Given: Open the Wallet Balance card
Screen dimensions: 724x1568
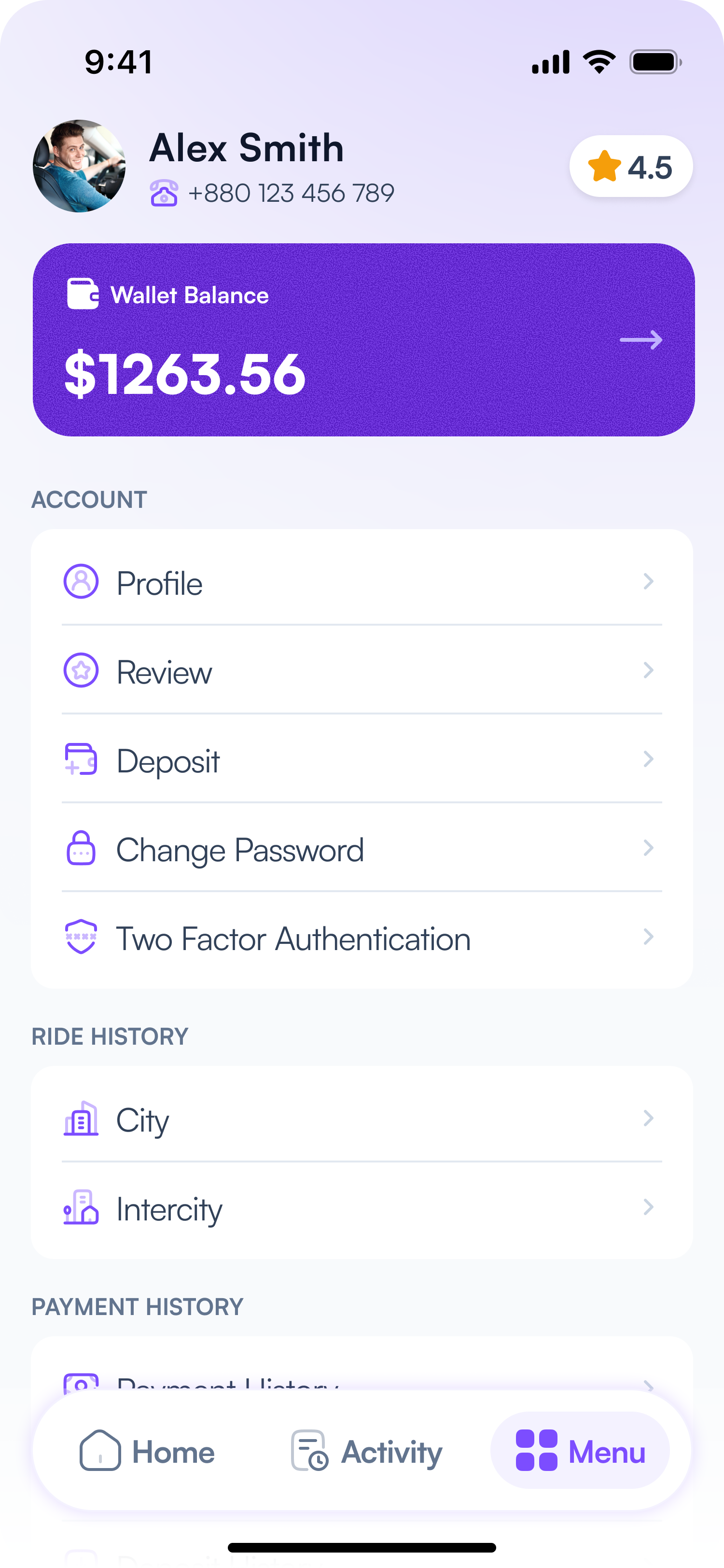Looking at the screenshot, I should click(363, 340).
